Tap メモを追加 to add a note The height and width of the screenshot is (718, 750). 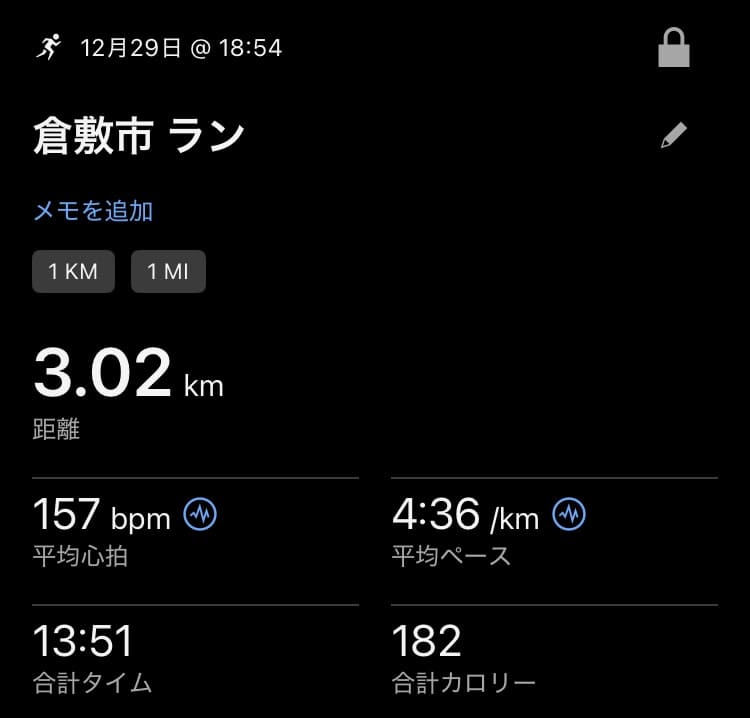tap(93, 211)
